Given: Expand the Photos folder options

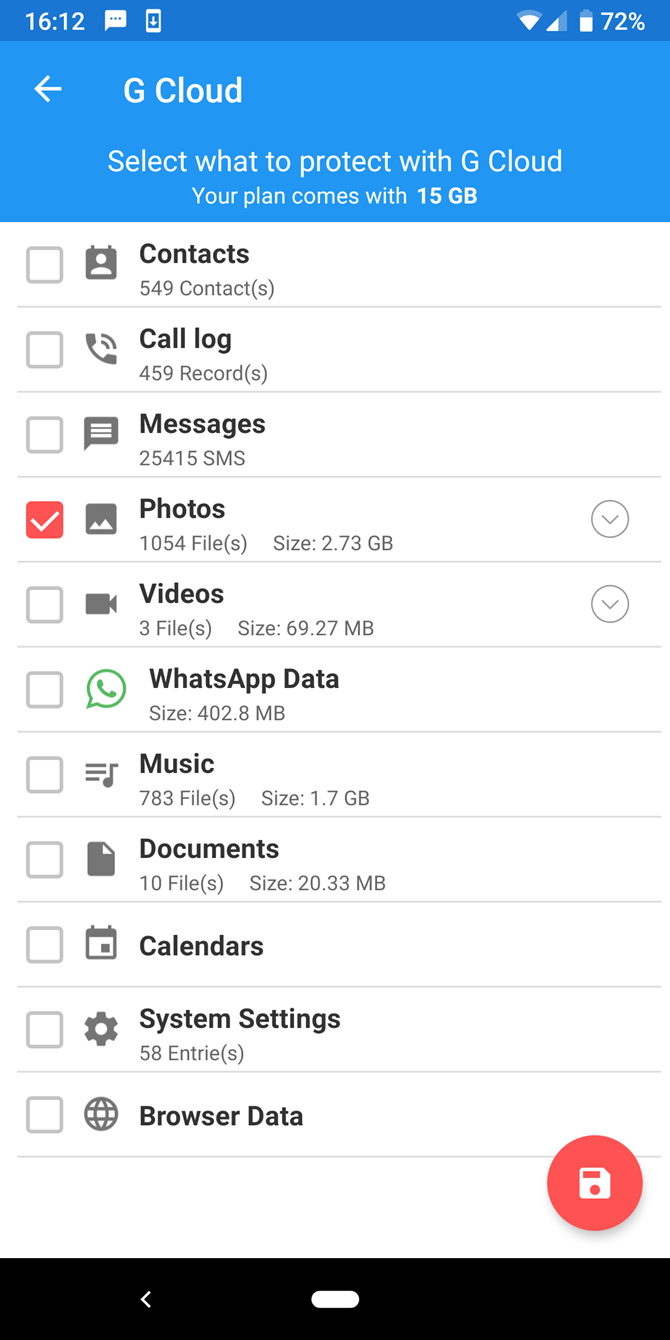Looking at the screenshot, I should point(609,519).
